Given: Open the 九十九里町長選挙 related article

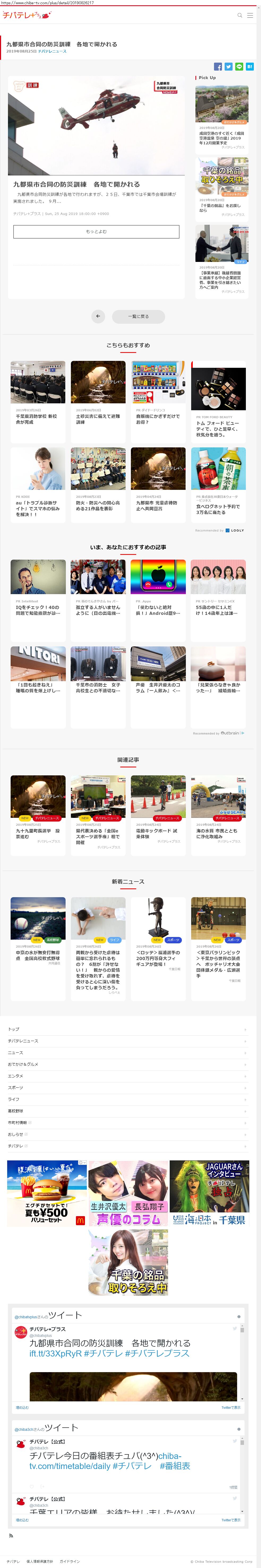Looking at the screenshot, I should pyautogui.click(x=38, y=809).
